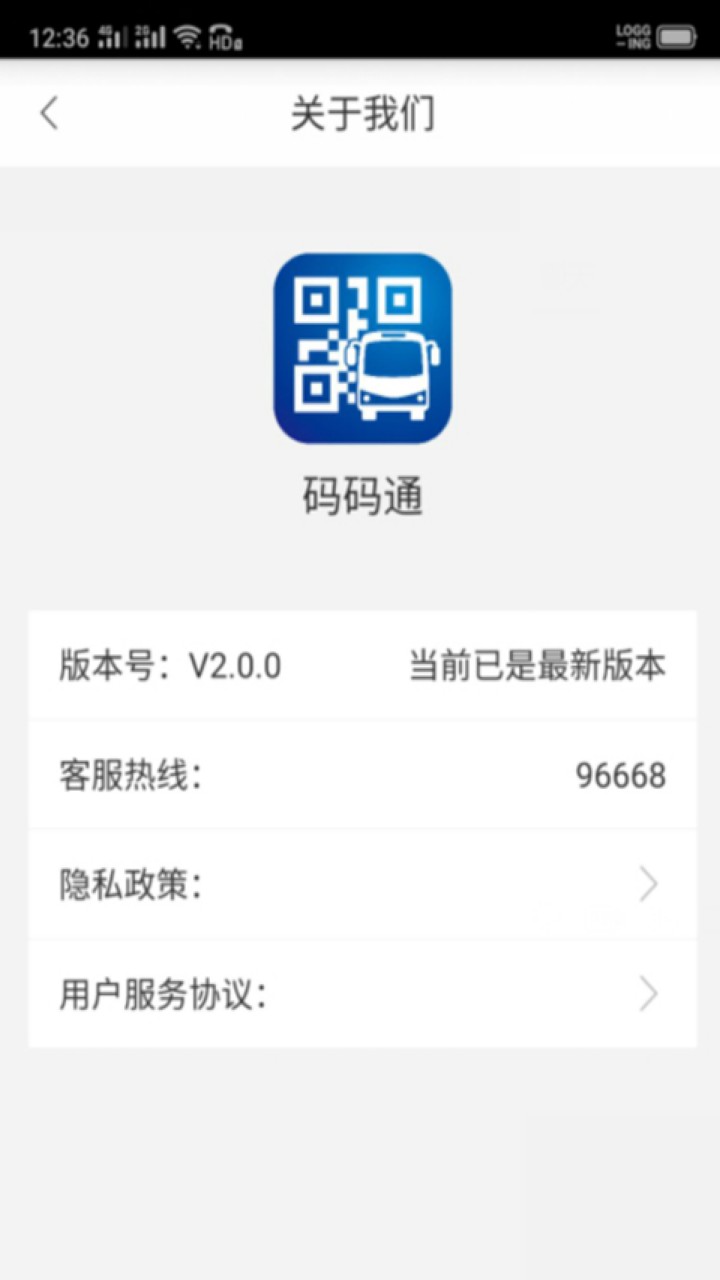Call the 客服热线 96668 row
The image size is (720, 1280).
click(x=362, y=775)
